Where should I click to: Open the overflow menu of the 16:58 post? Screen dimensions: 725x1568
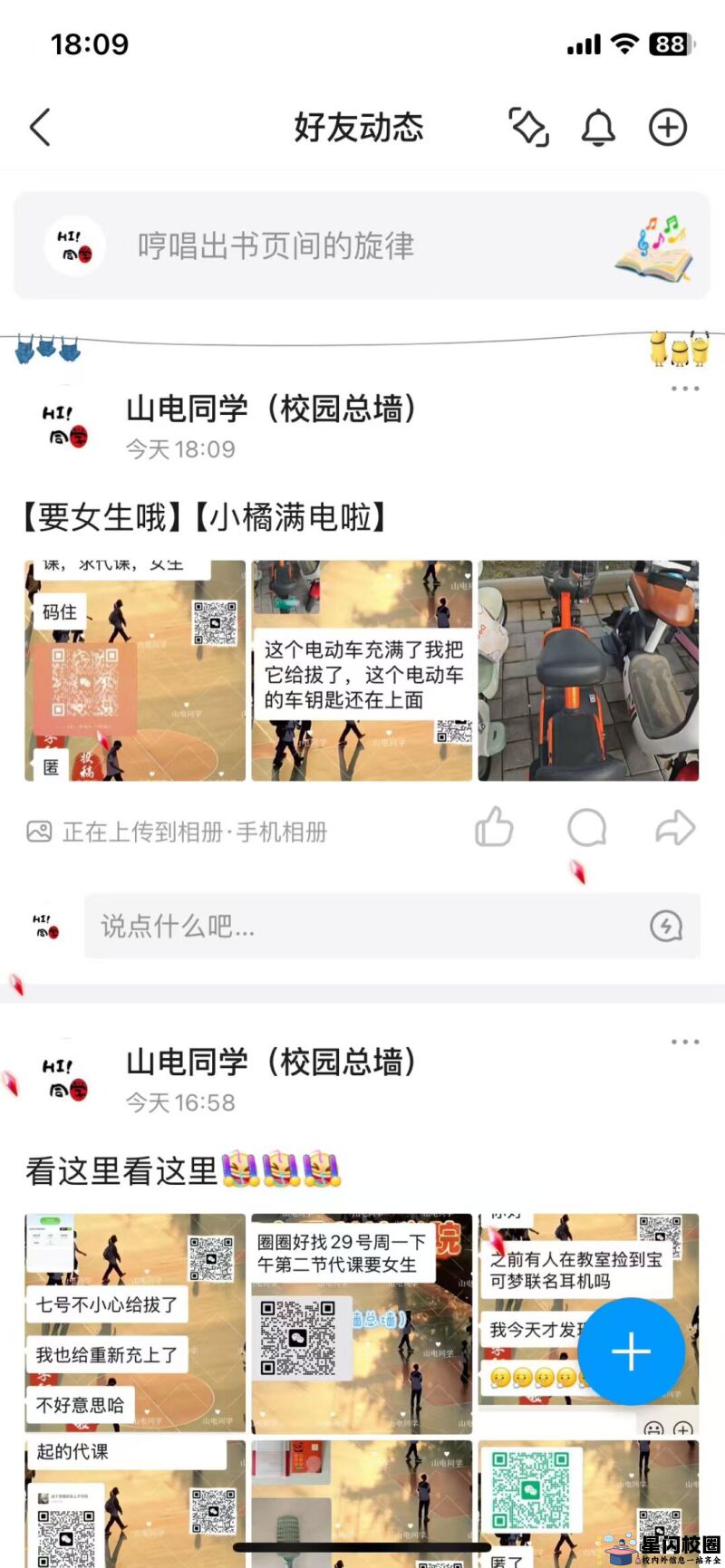pyautogui.click(x=685, y=1042)
